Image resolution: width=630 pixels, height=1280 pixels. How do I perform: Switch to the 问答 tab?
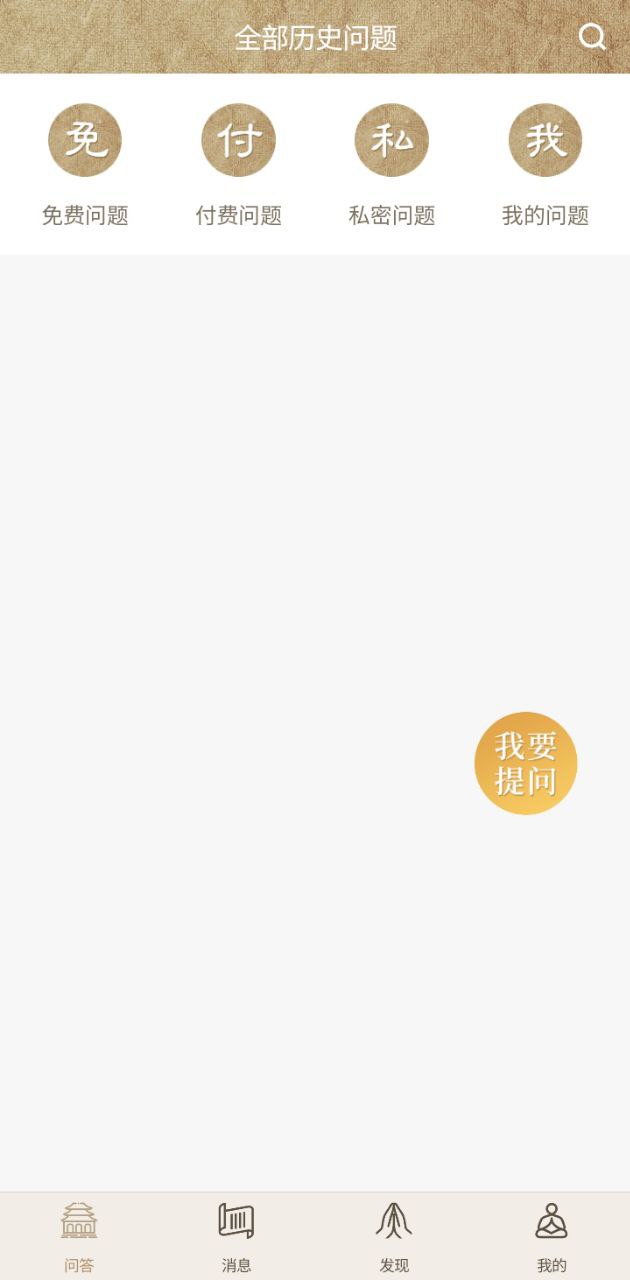(79, 1237)
